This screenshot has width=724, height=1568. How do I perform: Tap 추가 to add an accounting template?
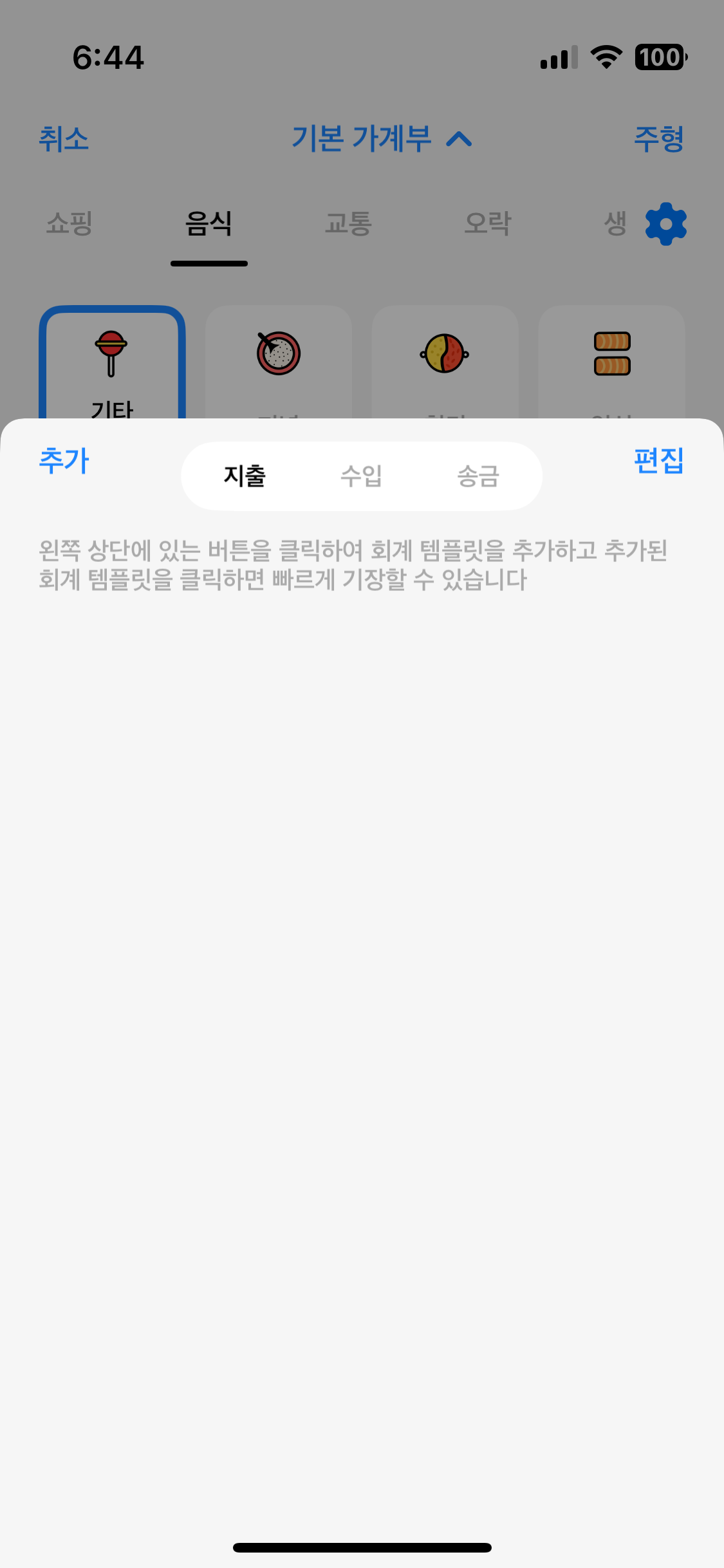point(64,461)
